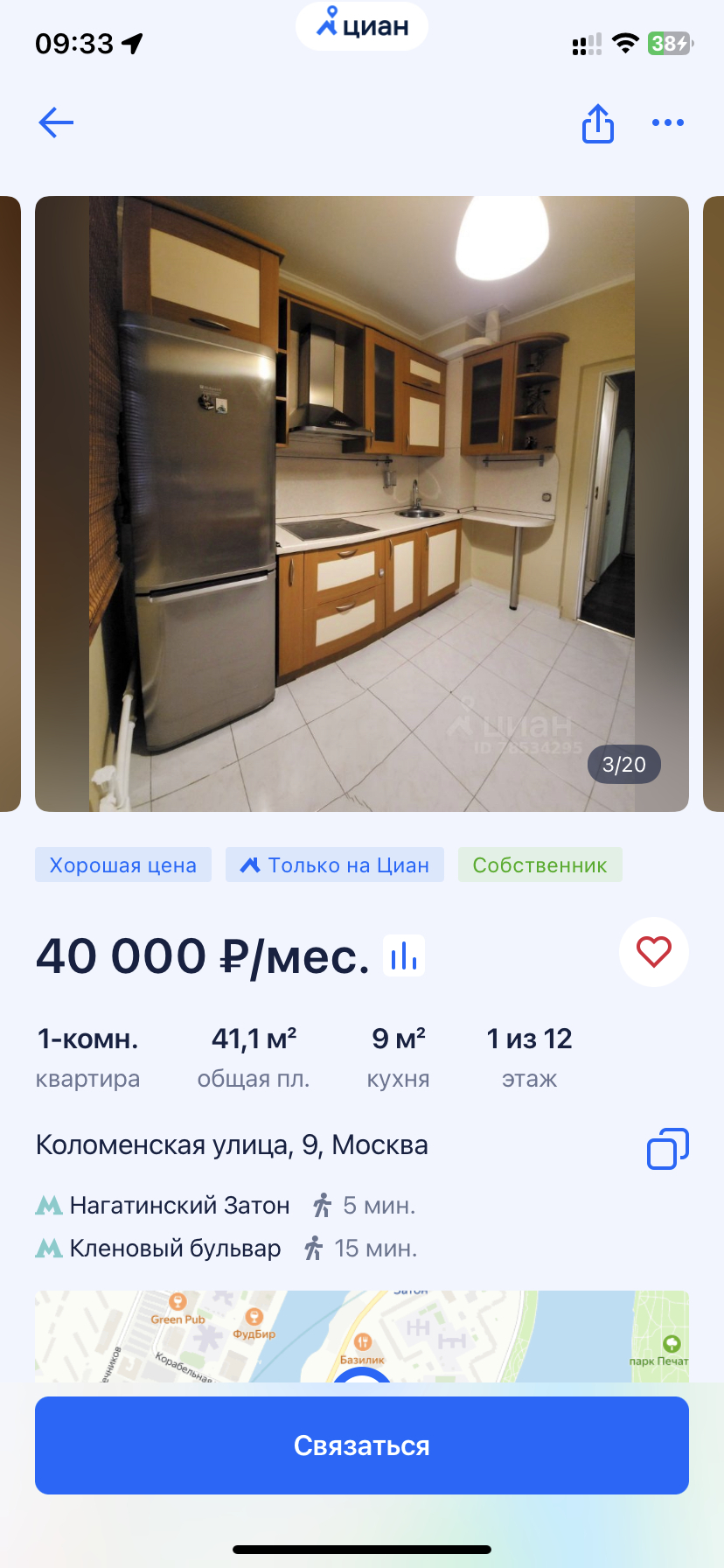Return to Циан app via top pill
This screenshot has height=1568, width=724.
tap(362, 26)
